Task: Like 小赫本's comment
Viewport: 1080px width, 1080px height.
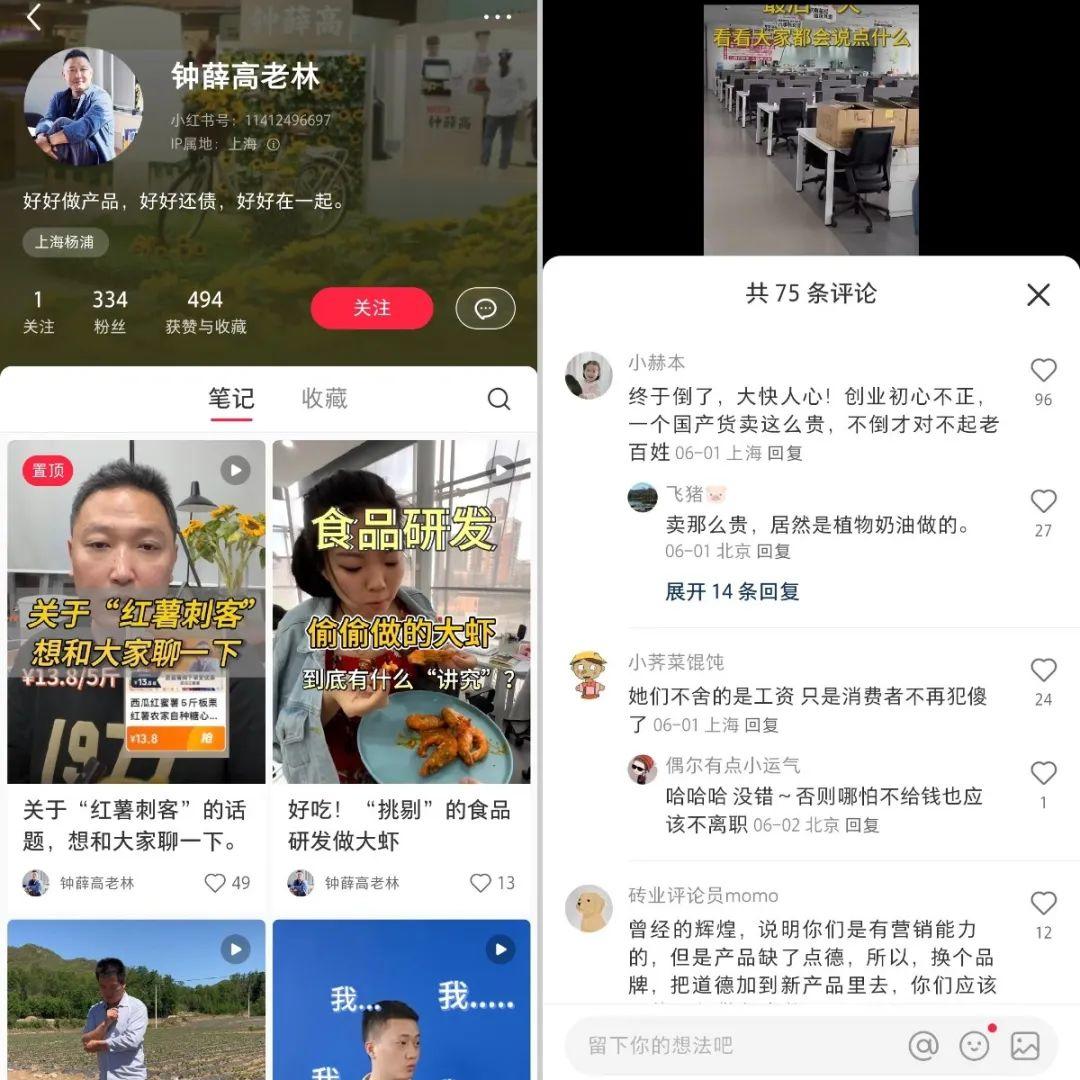Action: 1043,370
